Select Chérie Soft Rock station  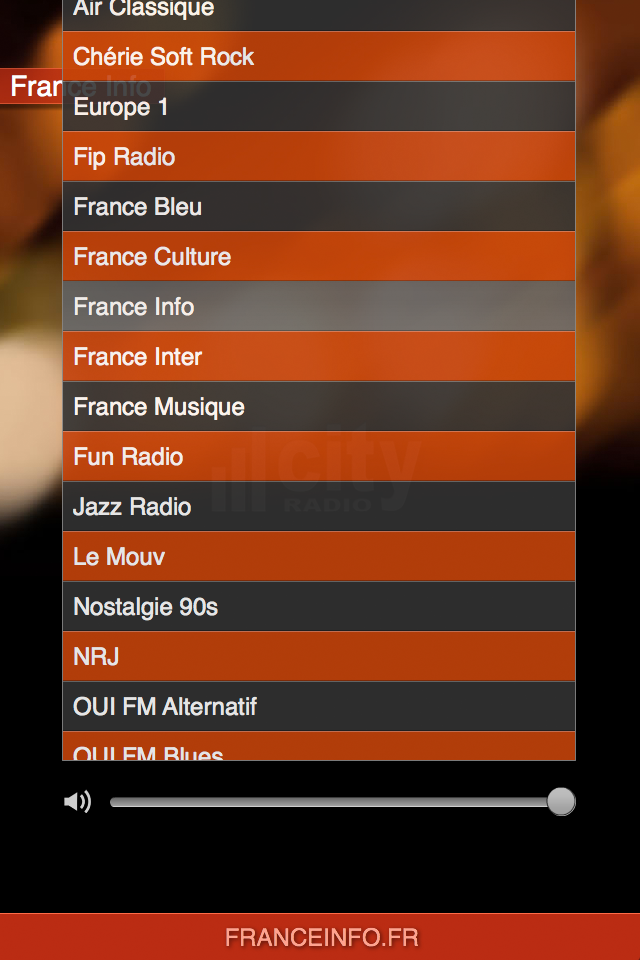click(x=318, y=57)
